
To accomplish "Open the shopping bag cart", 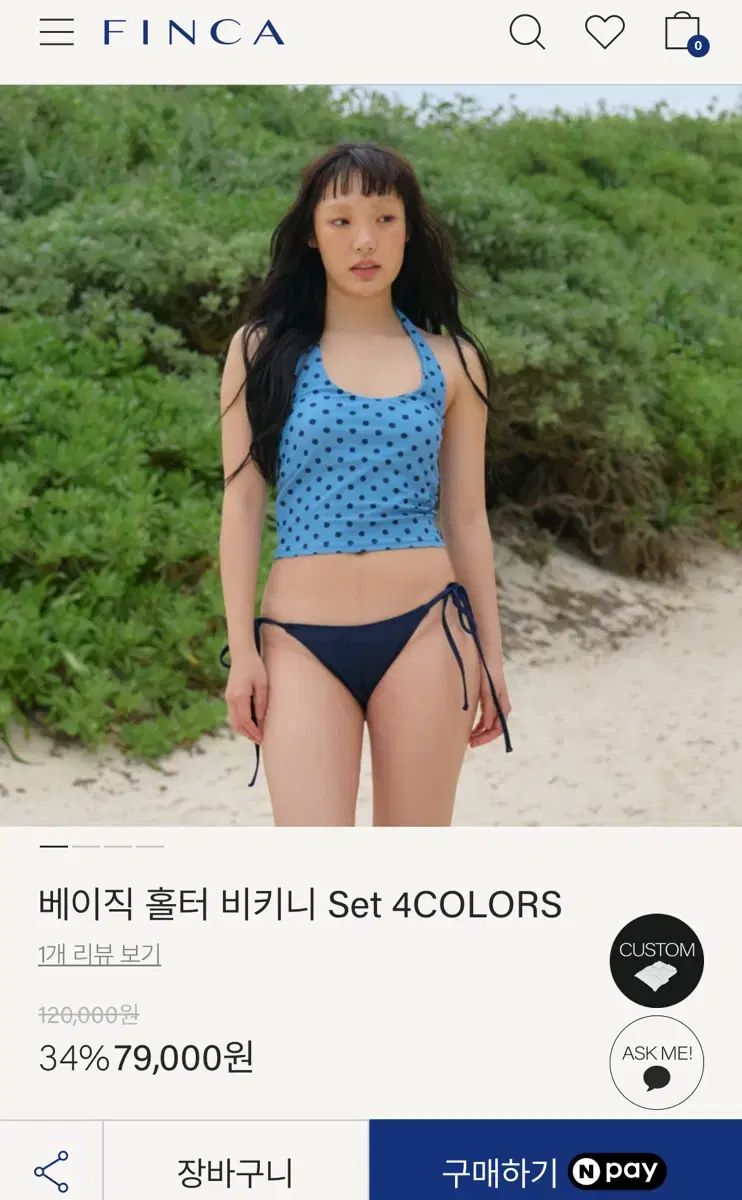I will coord(684,32).
